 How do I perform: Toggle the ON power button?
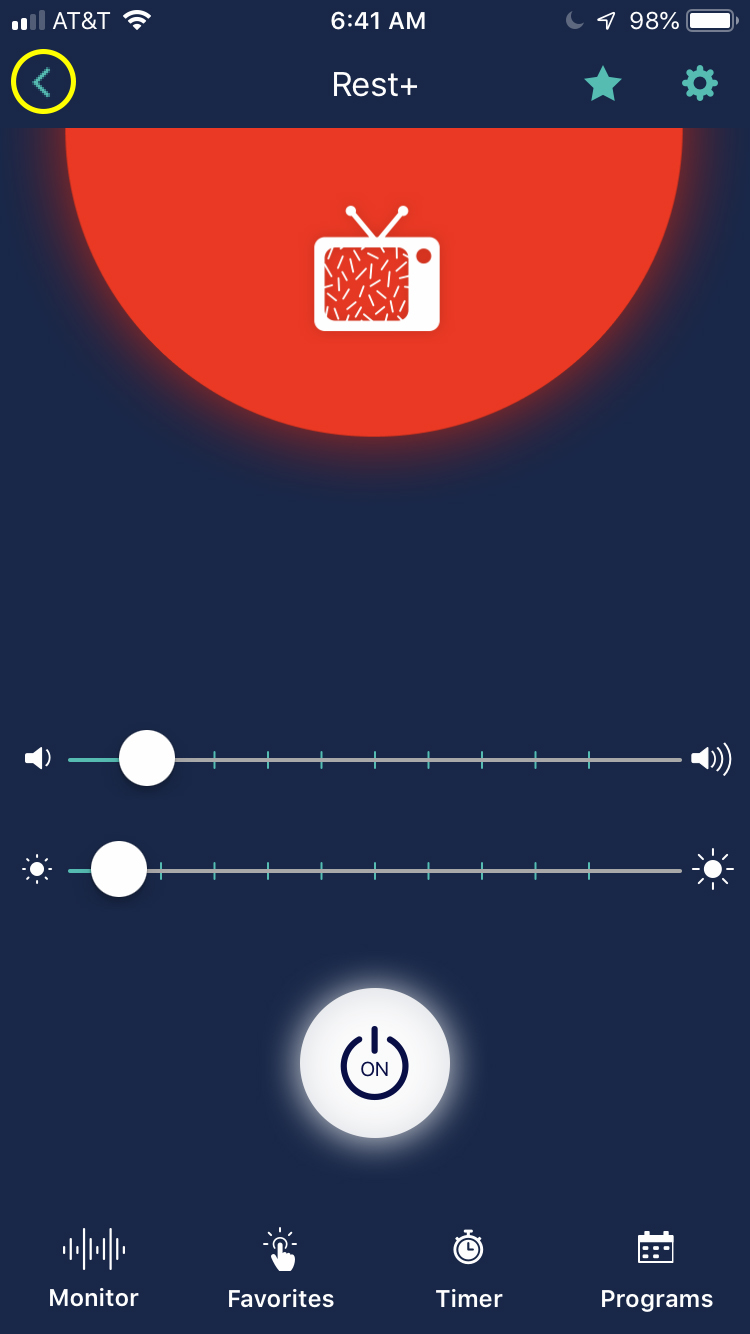point(375,1063)
